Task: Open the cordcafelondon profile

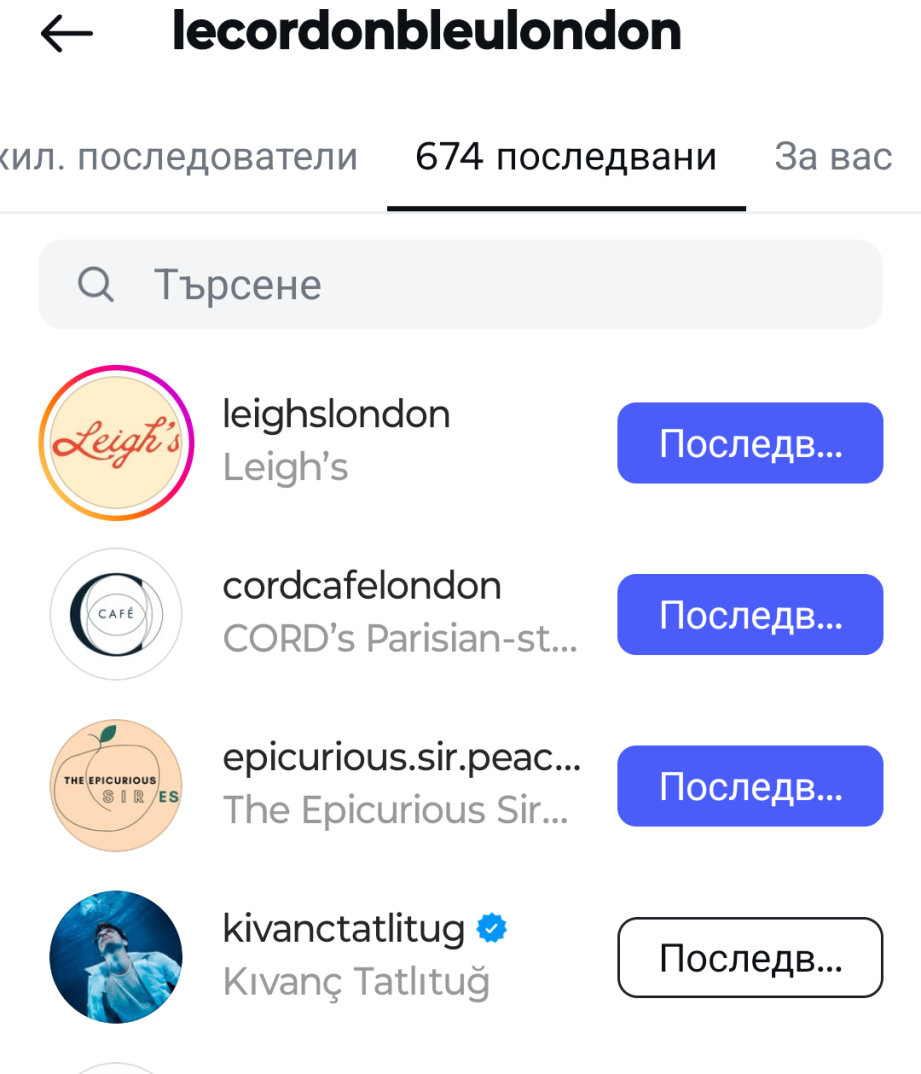Action: coord(362,586)
